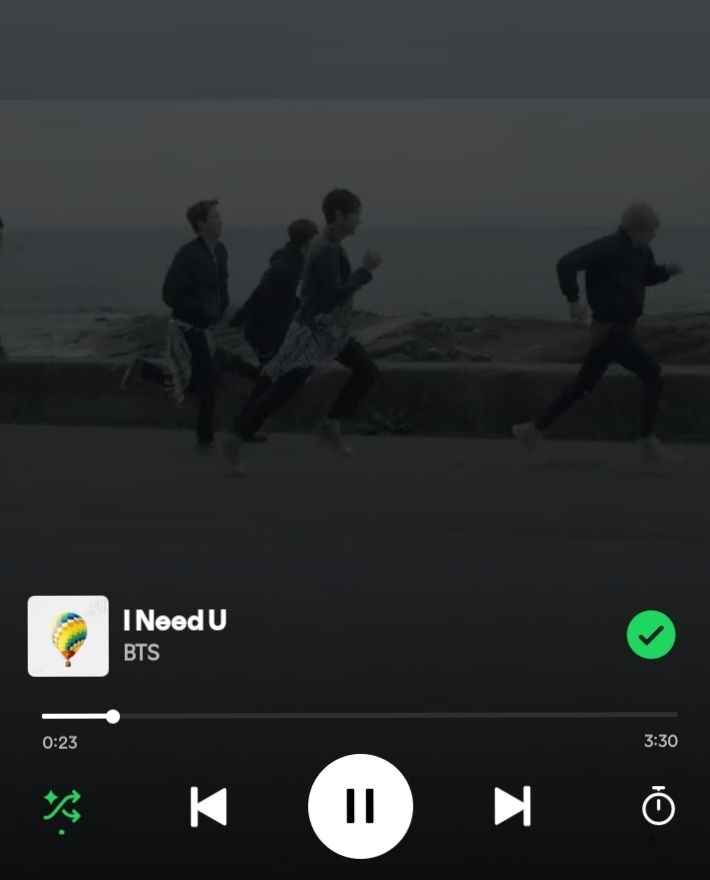
Task: Skip to the next track
Action: tap(512, 806)
